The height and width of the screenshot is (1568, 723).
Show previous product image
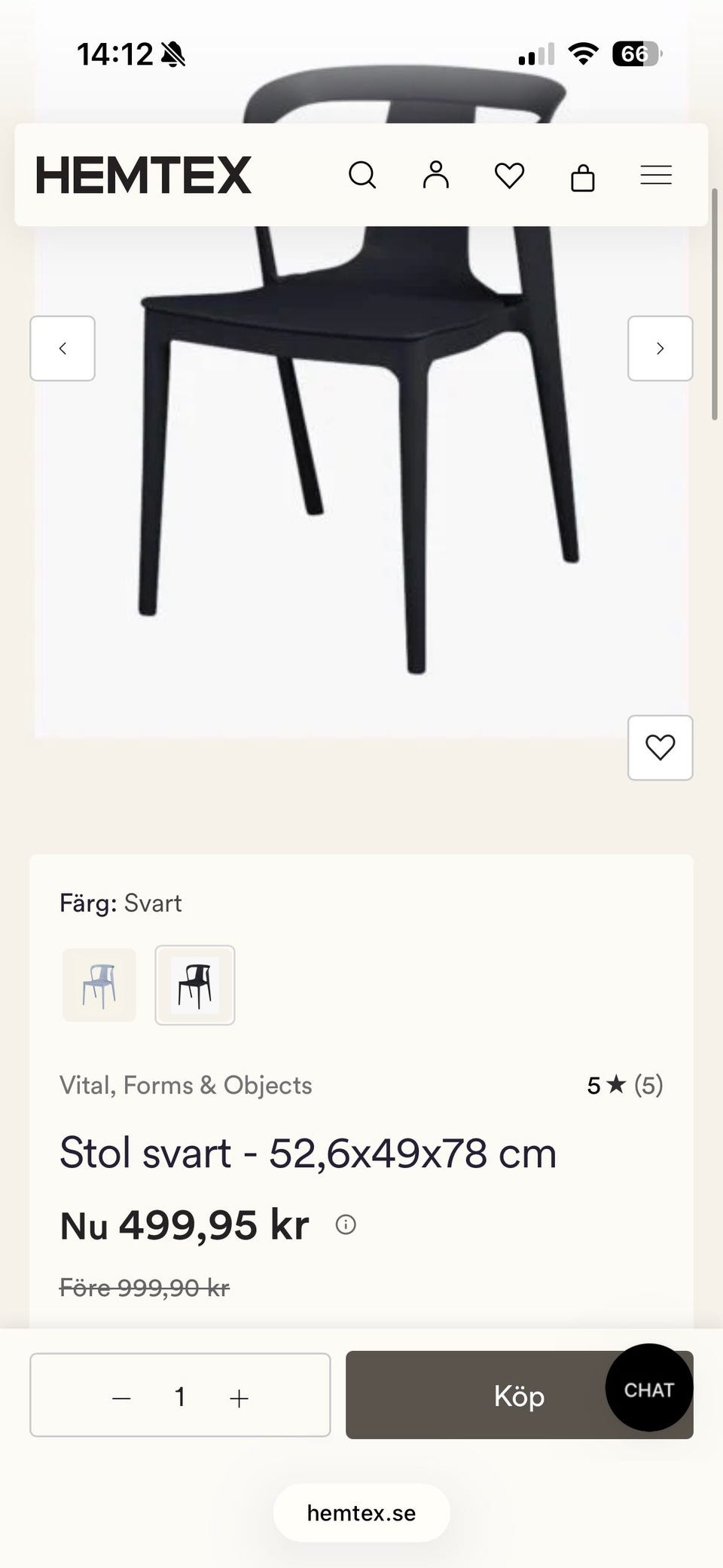63,348
